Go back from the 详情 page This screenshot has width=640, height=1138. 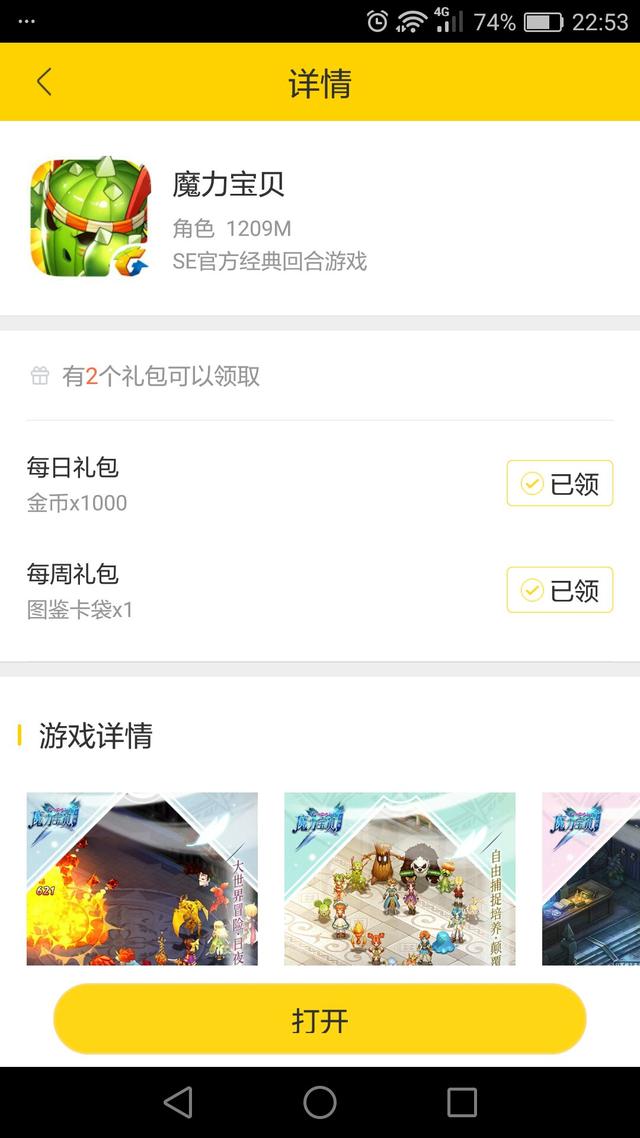pyautogui.click(x=44, y=82)
